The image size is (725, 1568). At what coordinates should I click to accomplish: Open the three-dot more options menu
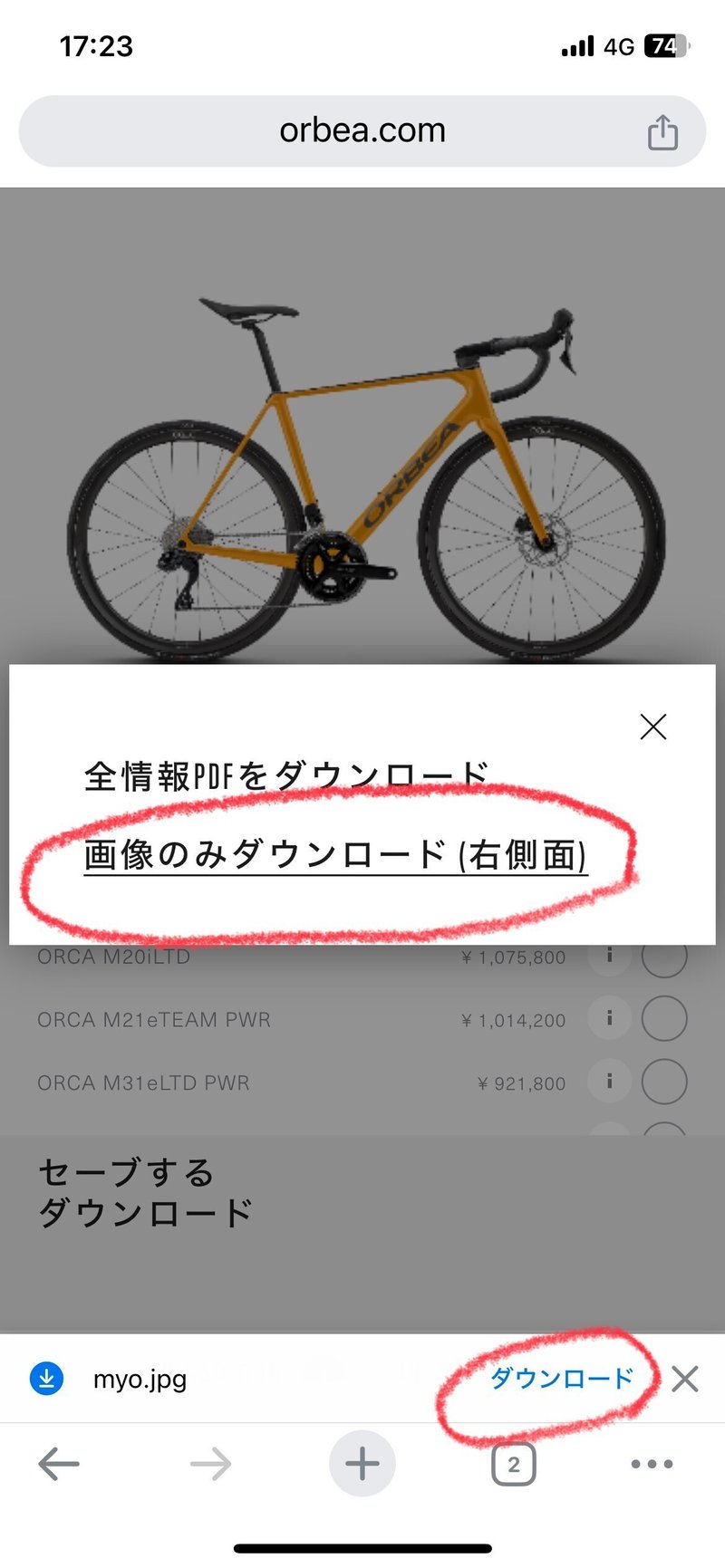coord(651,1462)
